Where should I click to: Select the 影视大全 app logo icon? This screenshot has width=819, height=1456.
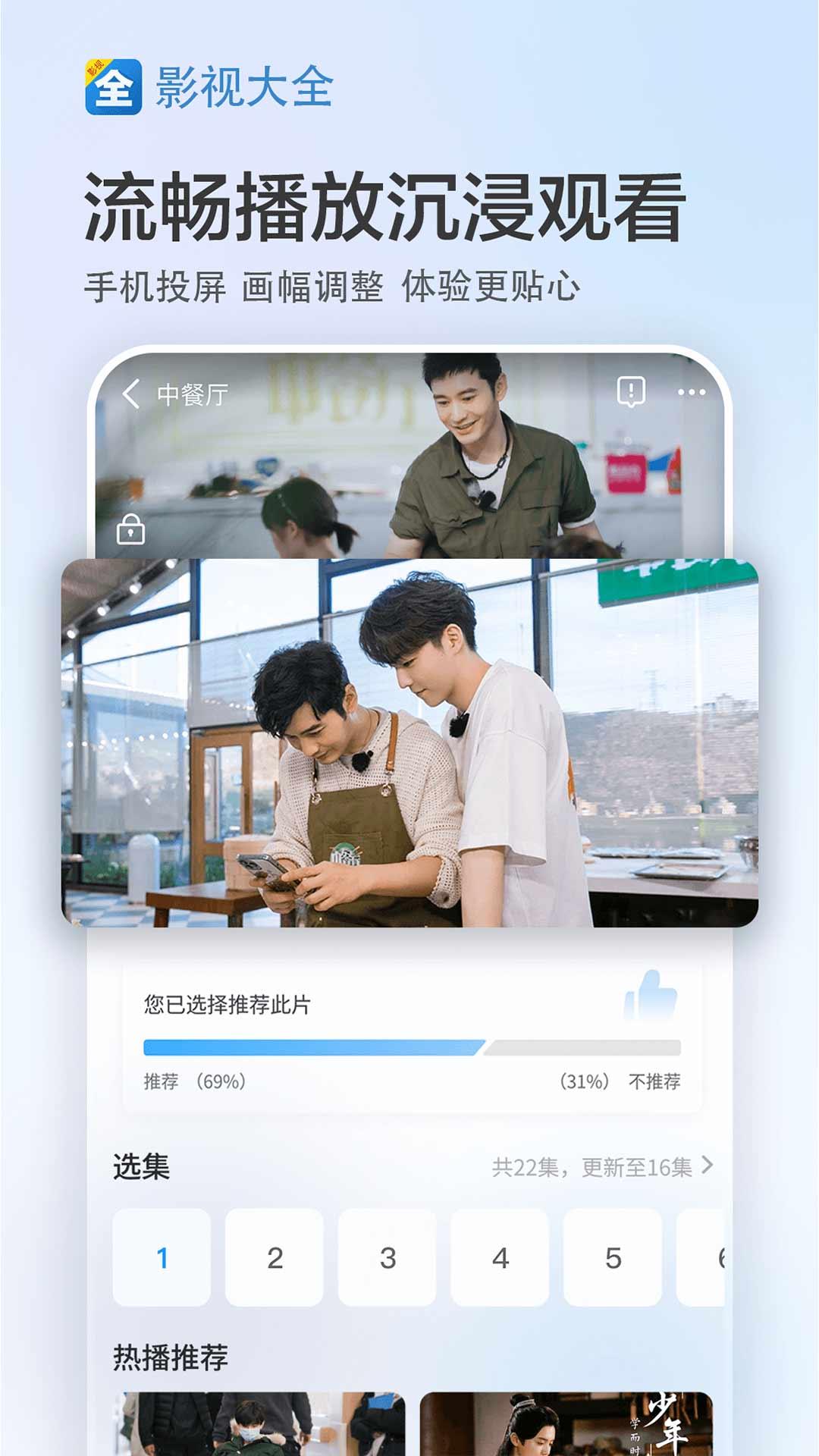(x=111, y=83)
